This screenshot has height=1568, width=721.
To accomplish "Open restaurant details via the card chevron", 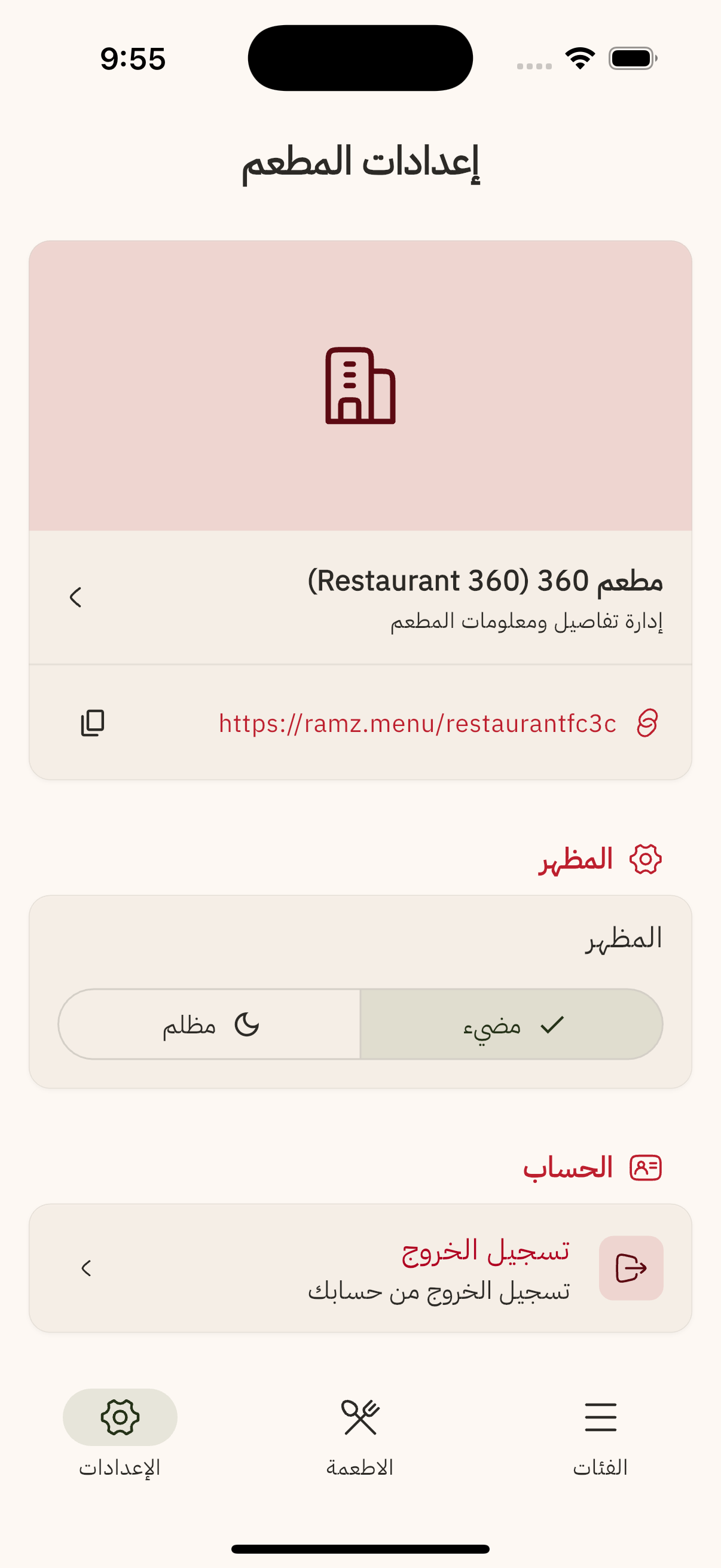I will click(75, 599).
